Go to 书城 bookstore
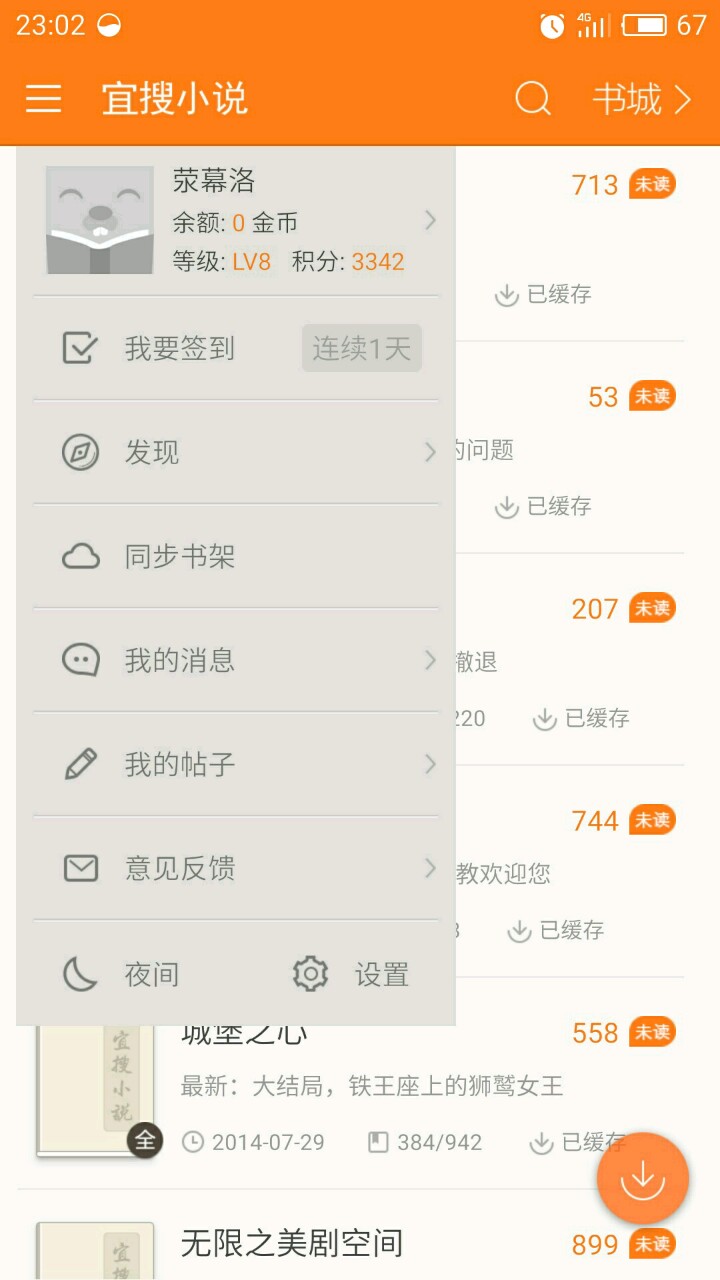The image size is (720, 1280). [641, 99]
